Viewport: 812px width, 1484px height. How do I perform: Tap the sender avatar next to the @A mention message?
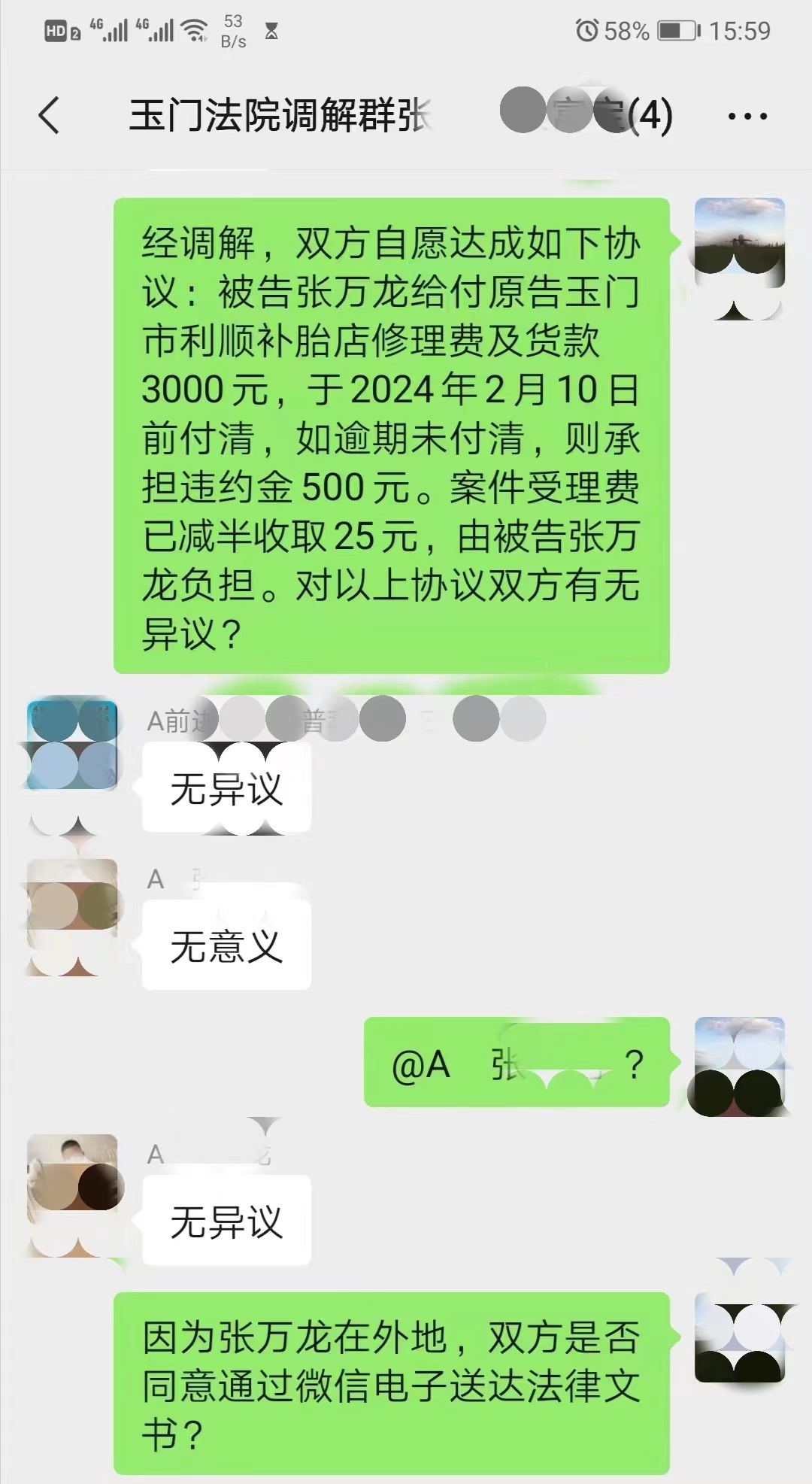click(x=739, y=1062)
